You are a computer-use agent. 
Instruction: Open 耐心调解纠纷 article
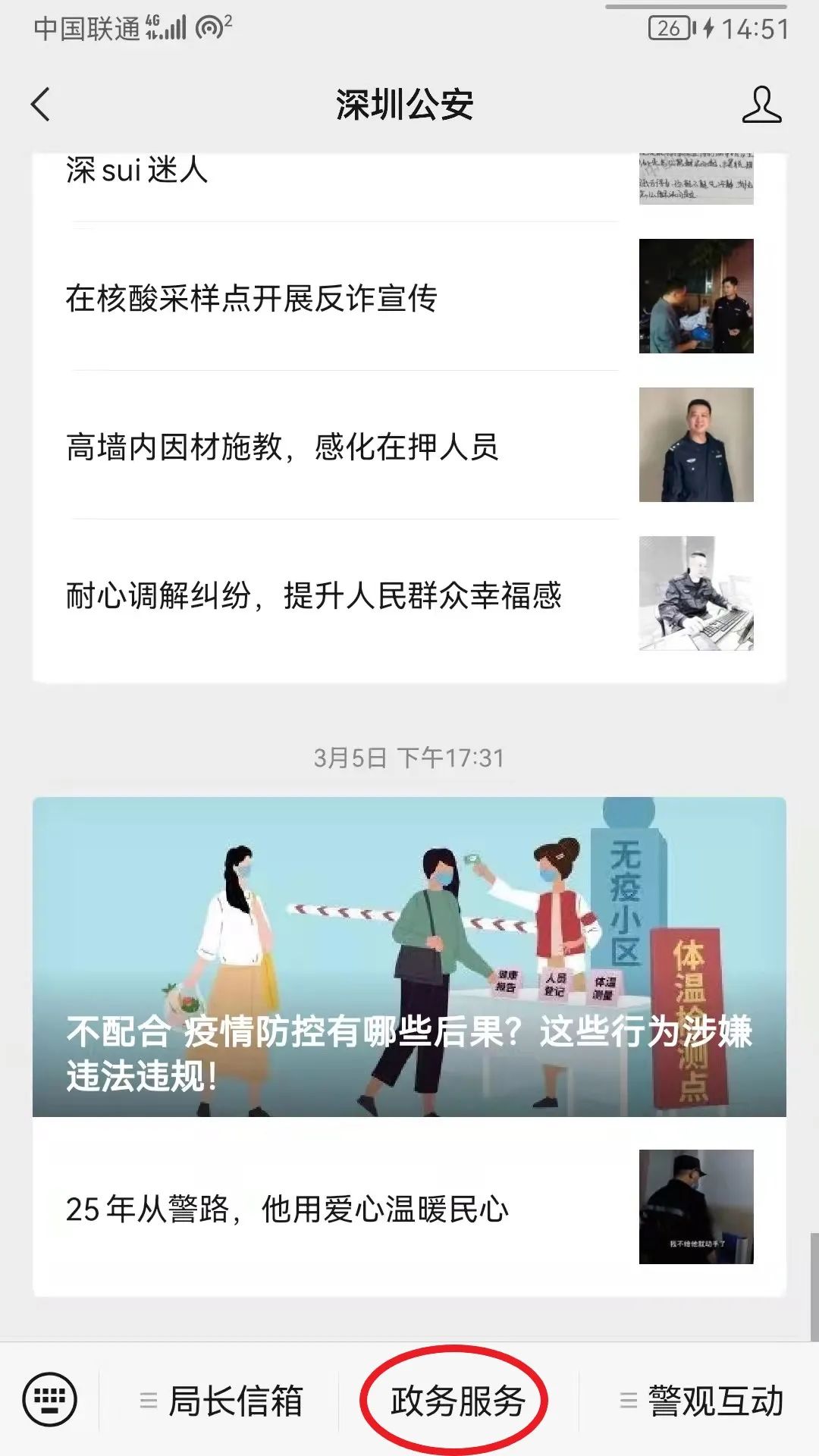coord(313,595)
